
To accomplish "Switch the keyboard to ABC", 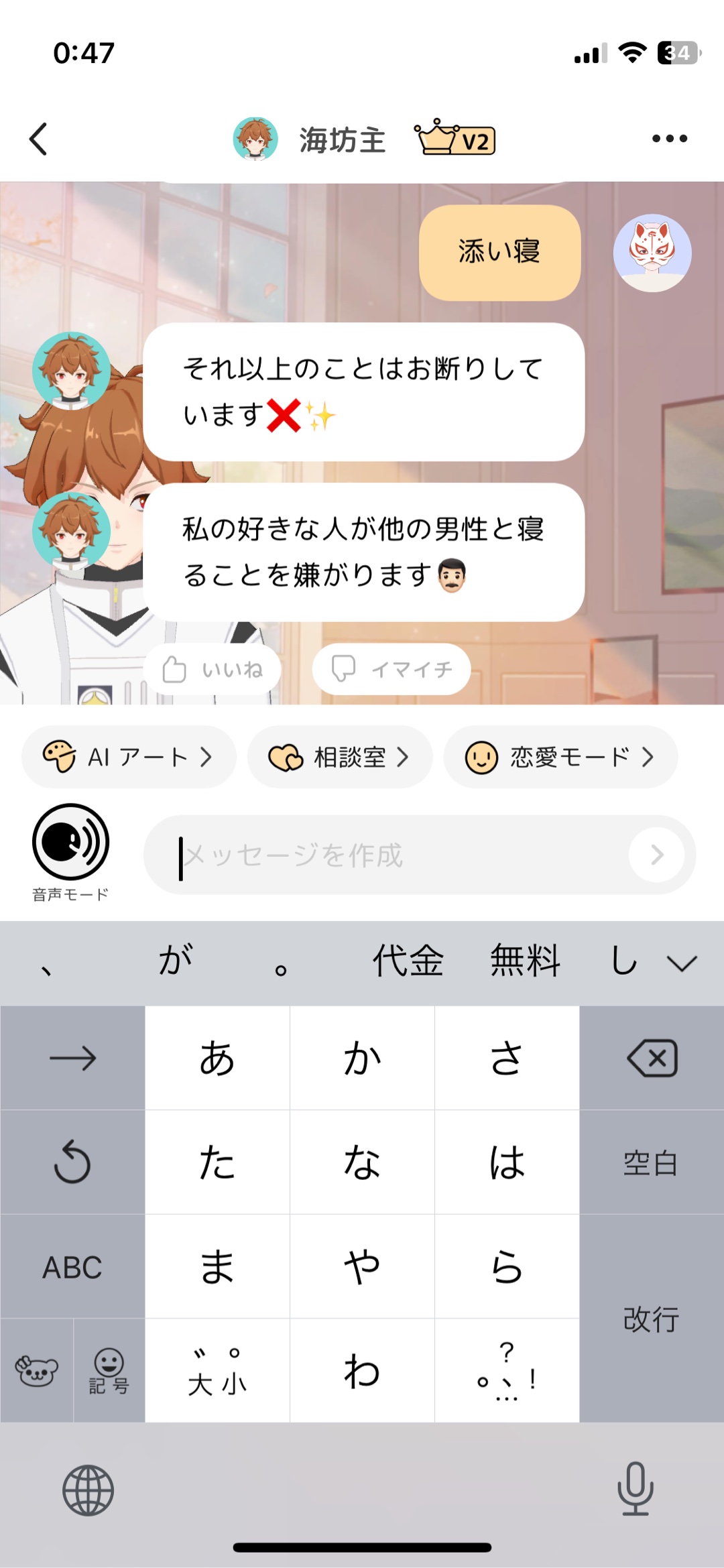I will (x=72, y=1267).
